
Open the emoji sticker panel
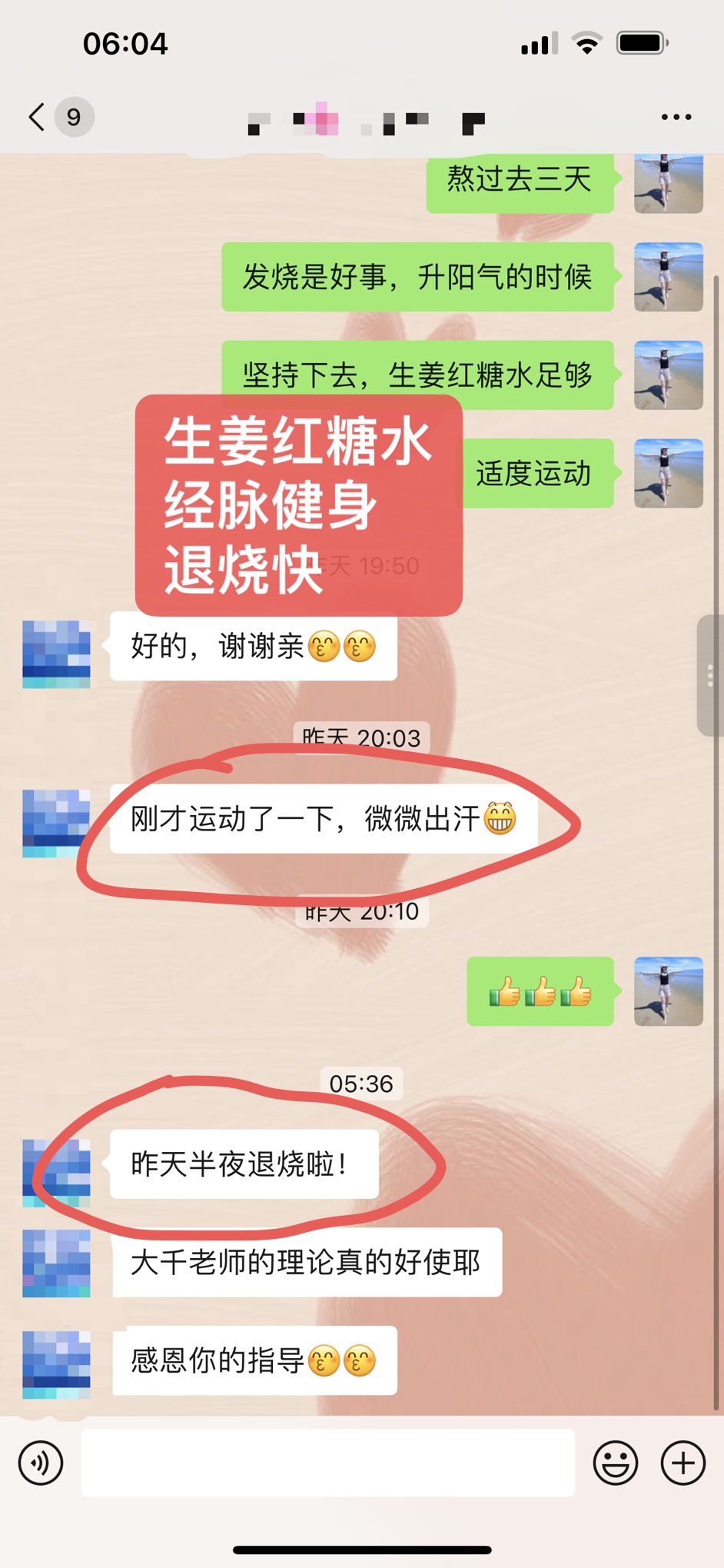click(x=615, y=1462)
